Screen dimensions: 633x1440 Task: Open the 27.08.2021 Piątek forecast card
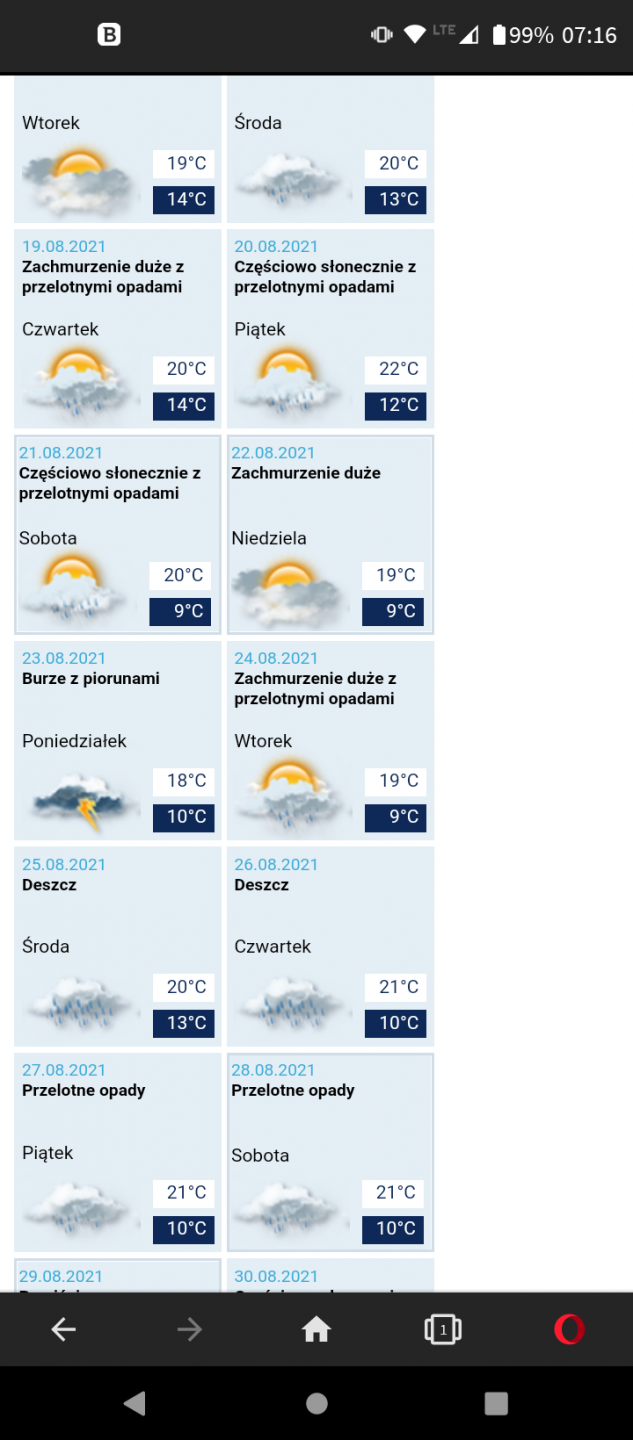(117, 1152)
